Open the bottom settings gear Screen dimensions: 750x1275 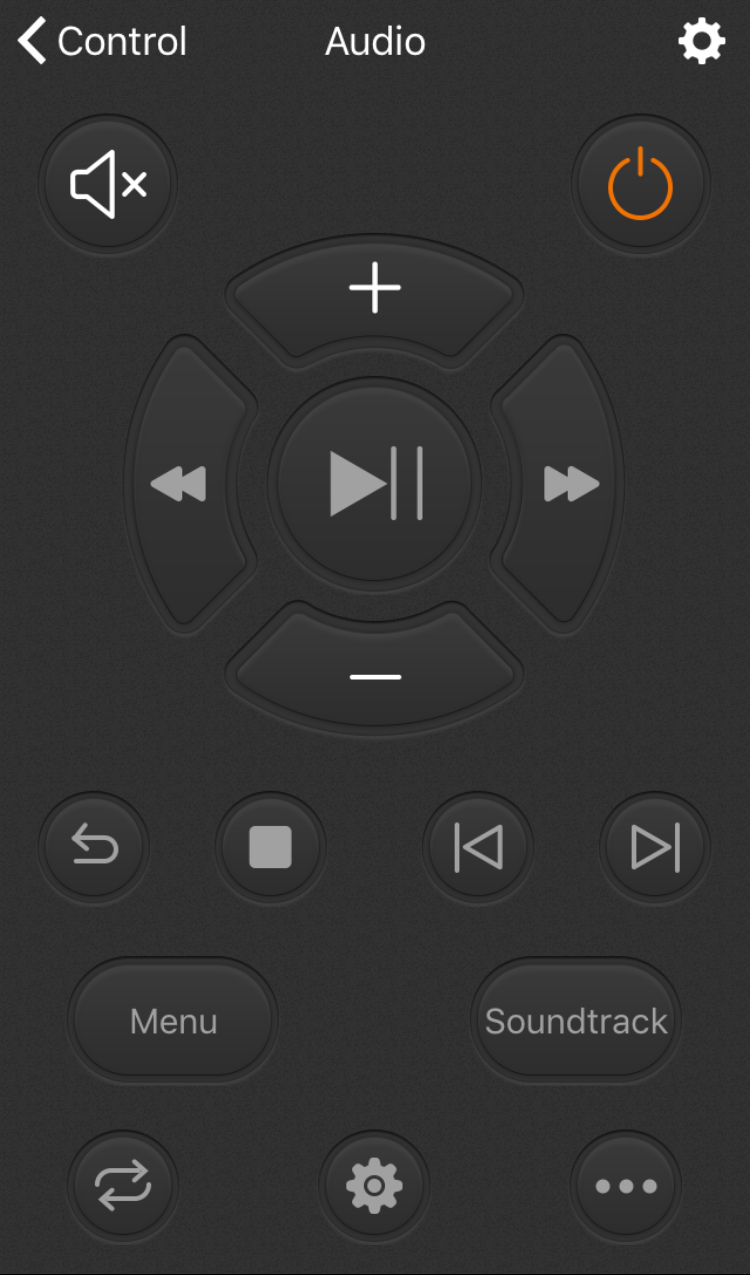pos(374,1185)
